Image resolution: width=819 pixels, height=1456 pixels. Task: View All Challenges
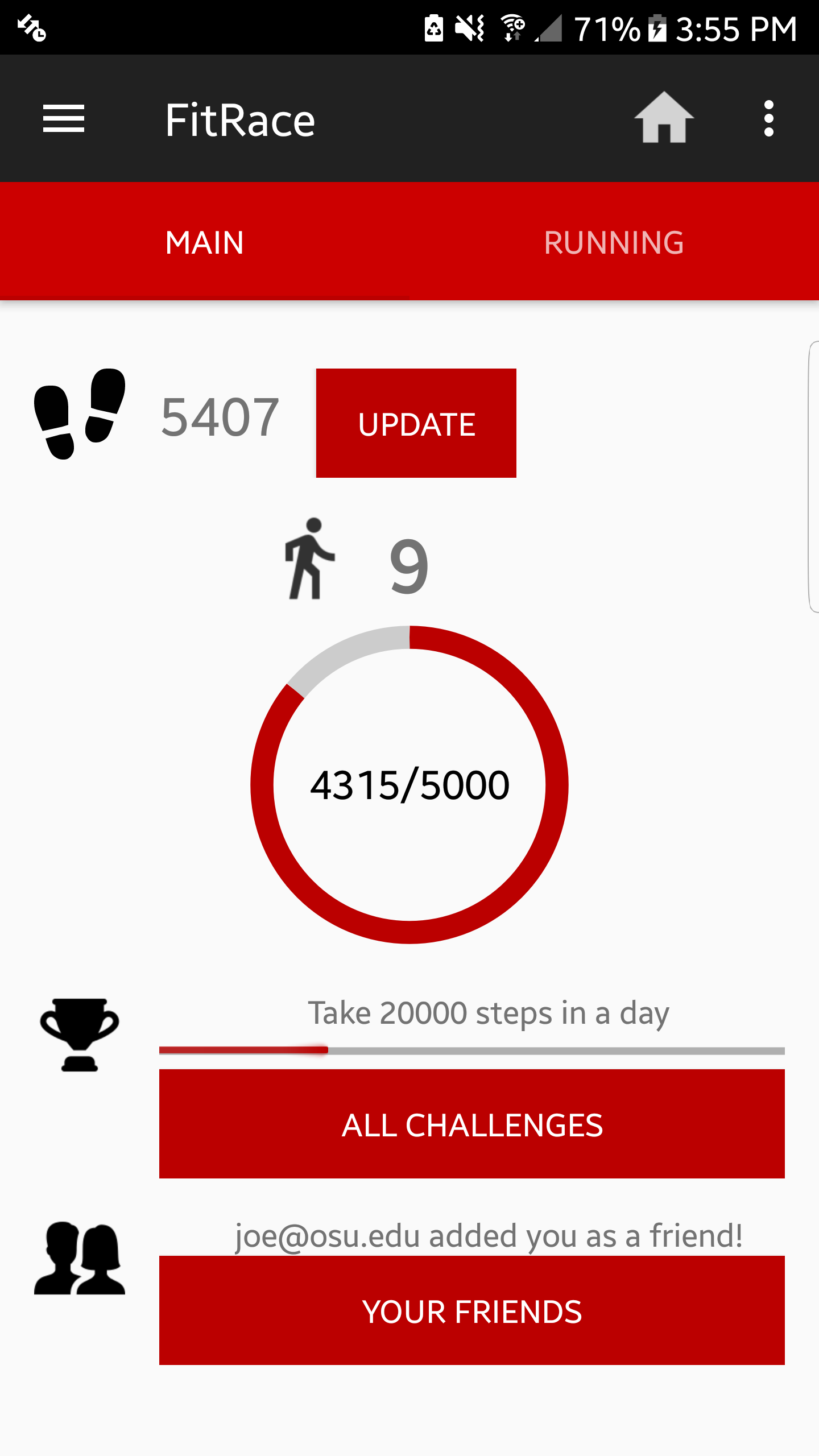point(472,1124)
